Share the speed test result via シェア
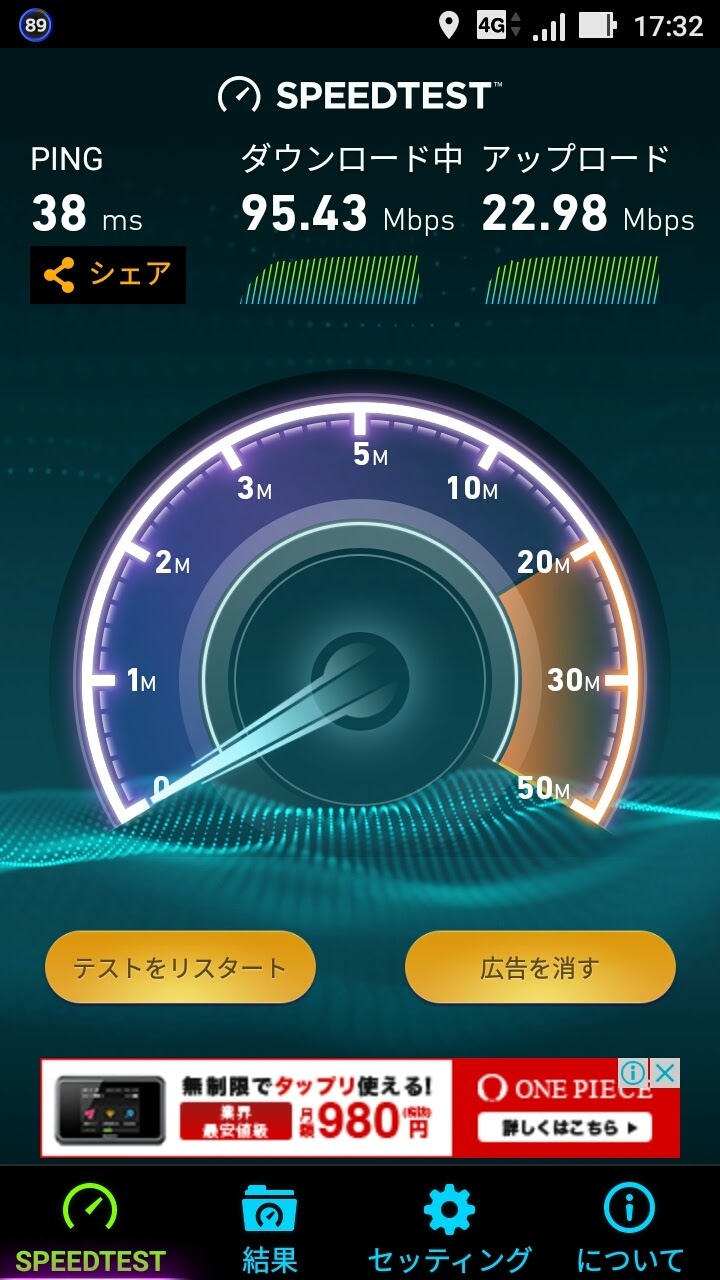Image resolution: width=720 pixels, height=1280 pixels. [108, 275]
